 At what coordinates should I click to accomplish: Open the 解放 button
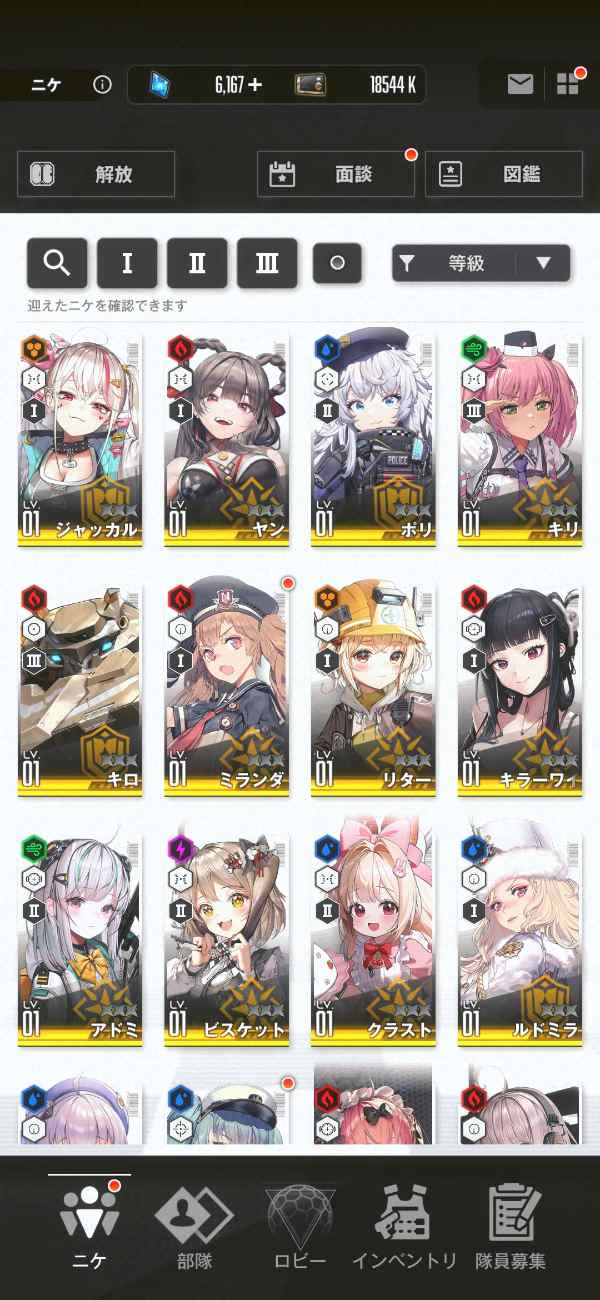pos(96,174)
